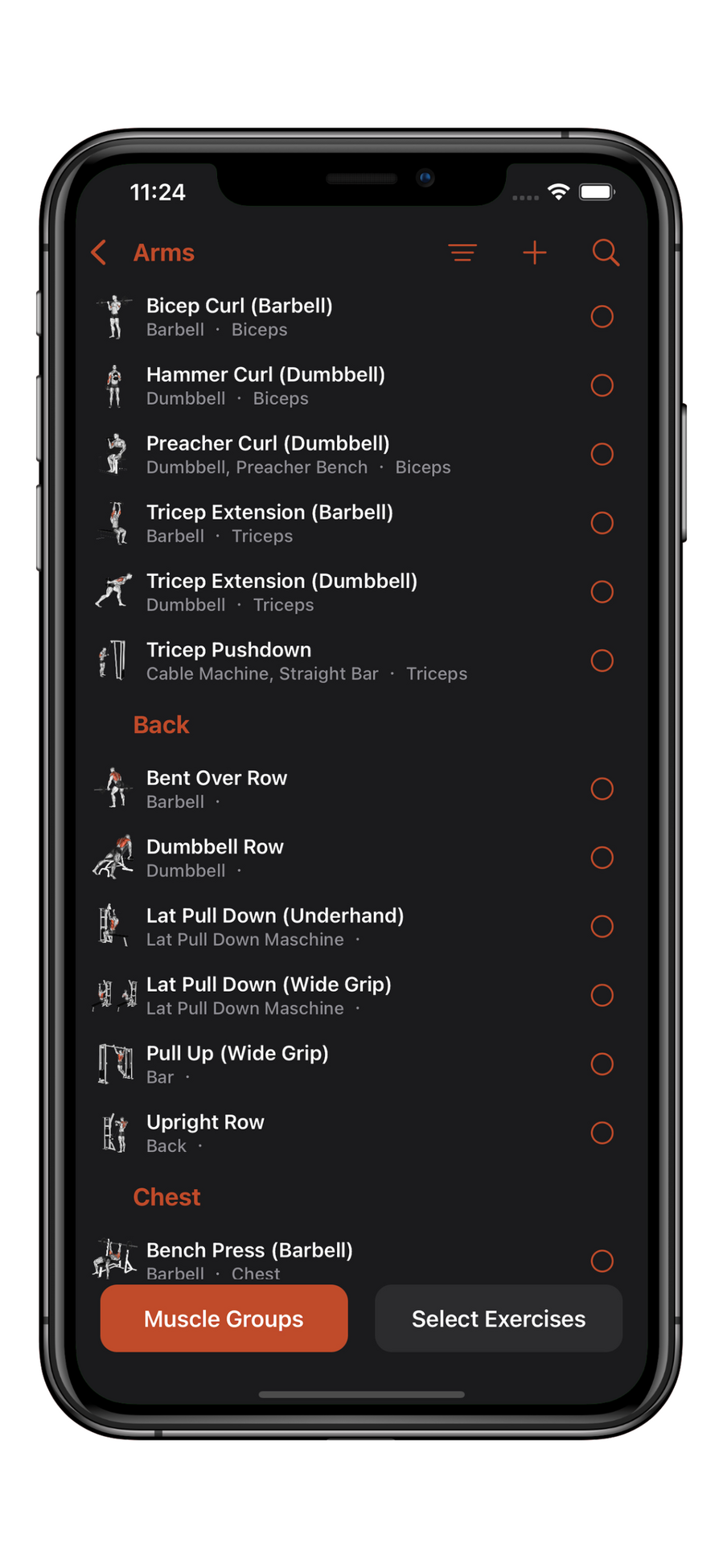
Task: Open the filter list icon
Action: (x=462, y=253)
